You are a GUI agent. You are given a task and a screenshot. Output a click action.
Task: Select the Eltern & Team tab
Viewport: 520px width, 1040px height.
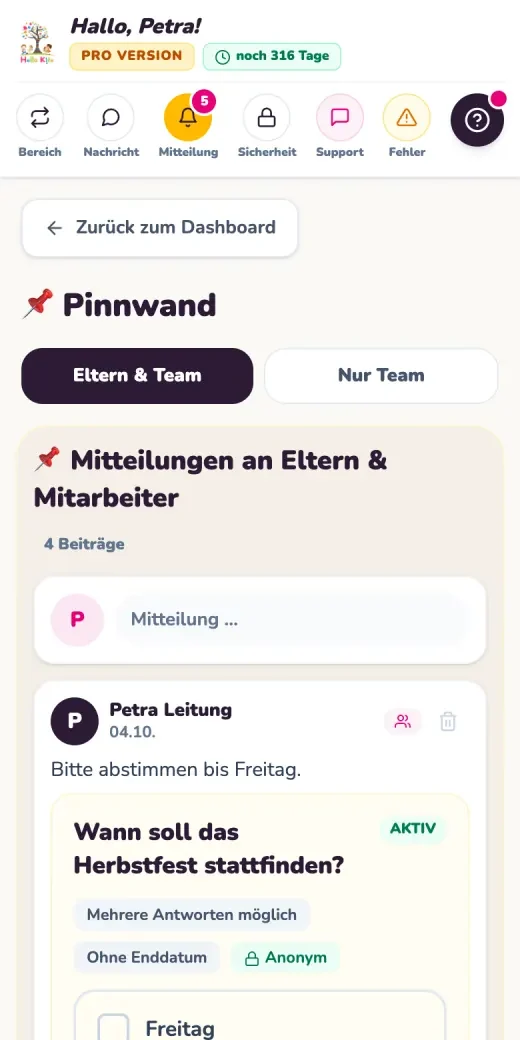(137, 375)
